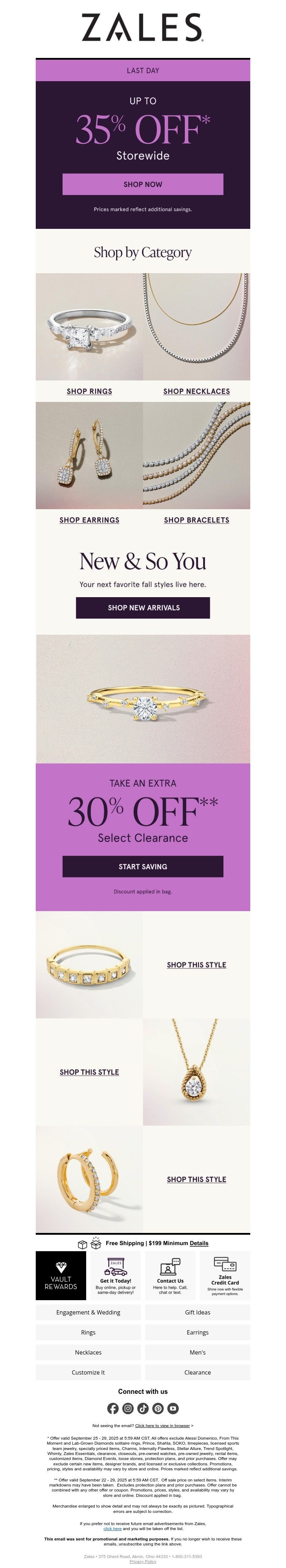Screen dimensions: 286x1568
Task: Tap the START SAVING clearance button
Action: [142, 866]
